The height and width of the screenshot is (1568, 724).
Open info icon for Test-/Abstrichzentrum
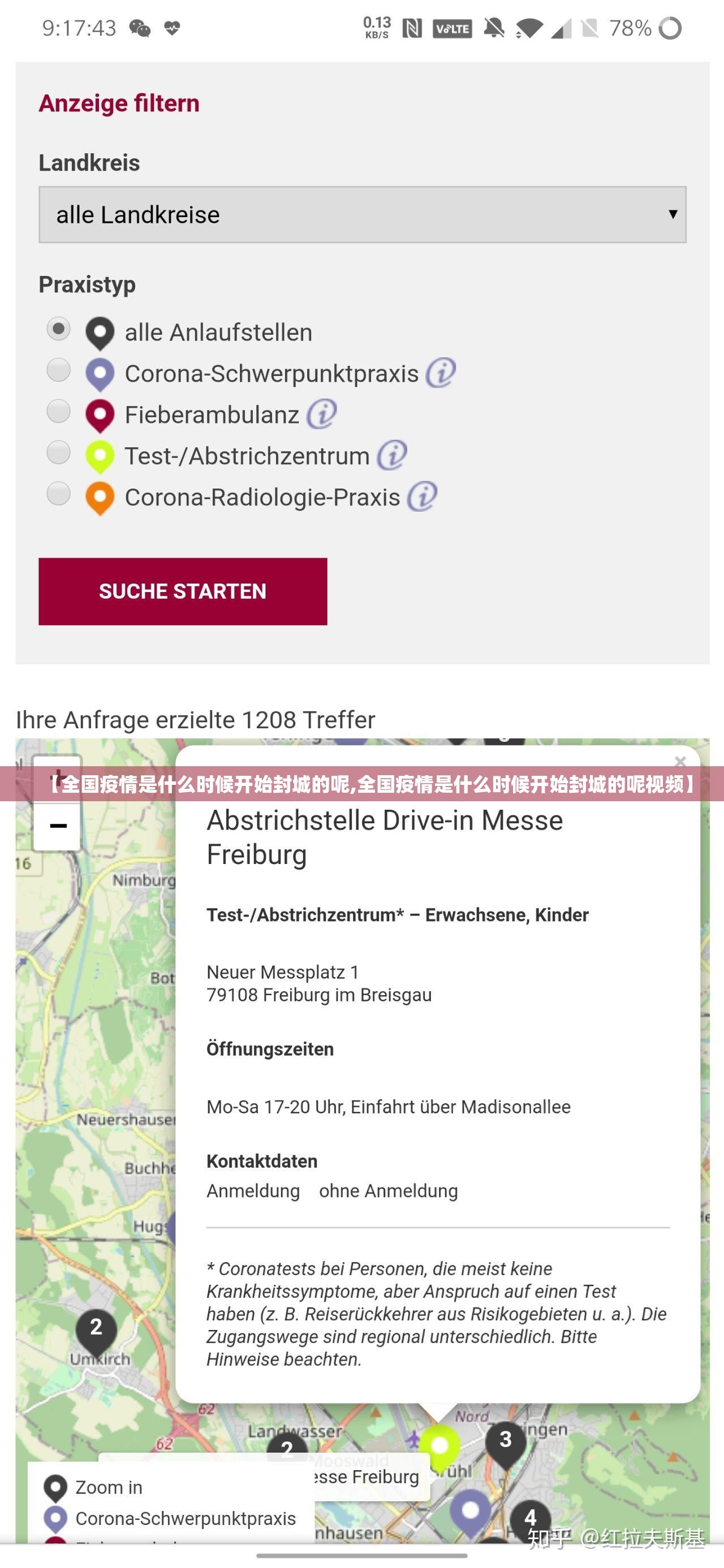click(391, 455)
